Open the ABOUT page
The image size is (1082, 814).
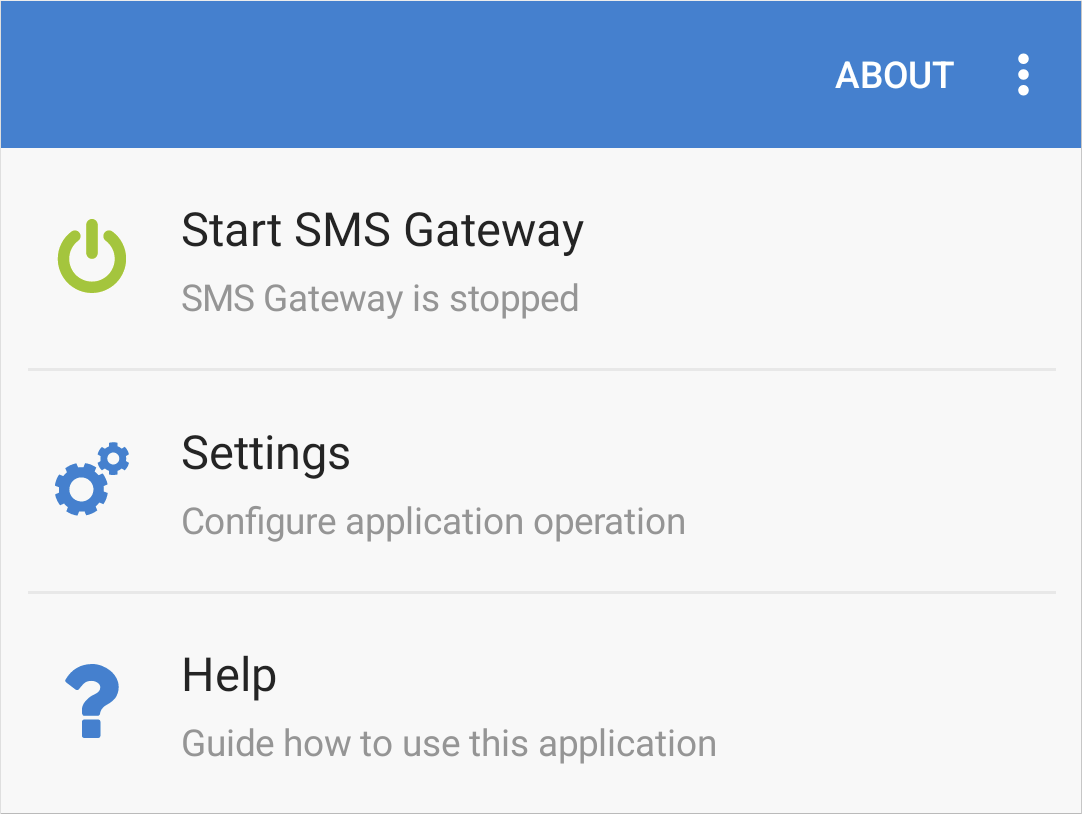pyautogui.click(x=894, y=76)
